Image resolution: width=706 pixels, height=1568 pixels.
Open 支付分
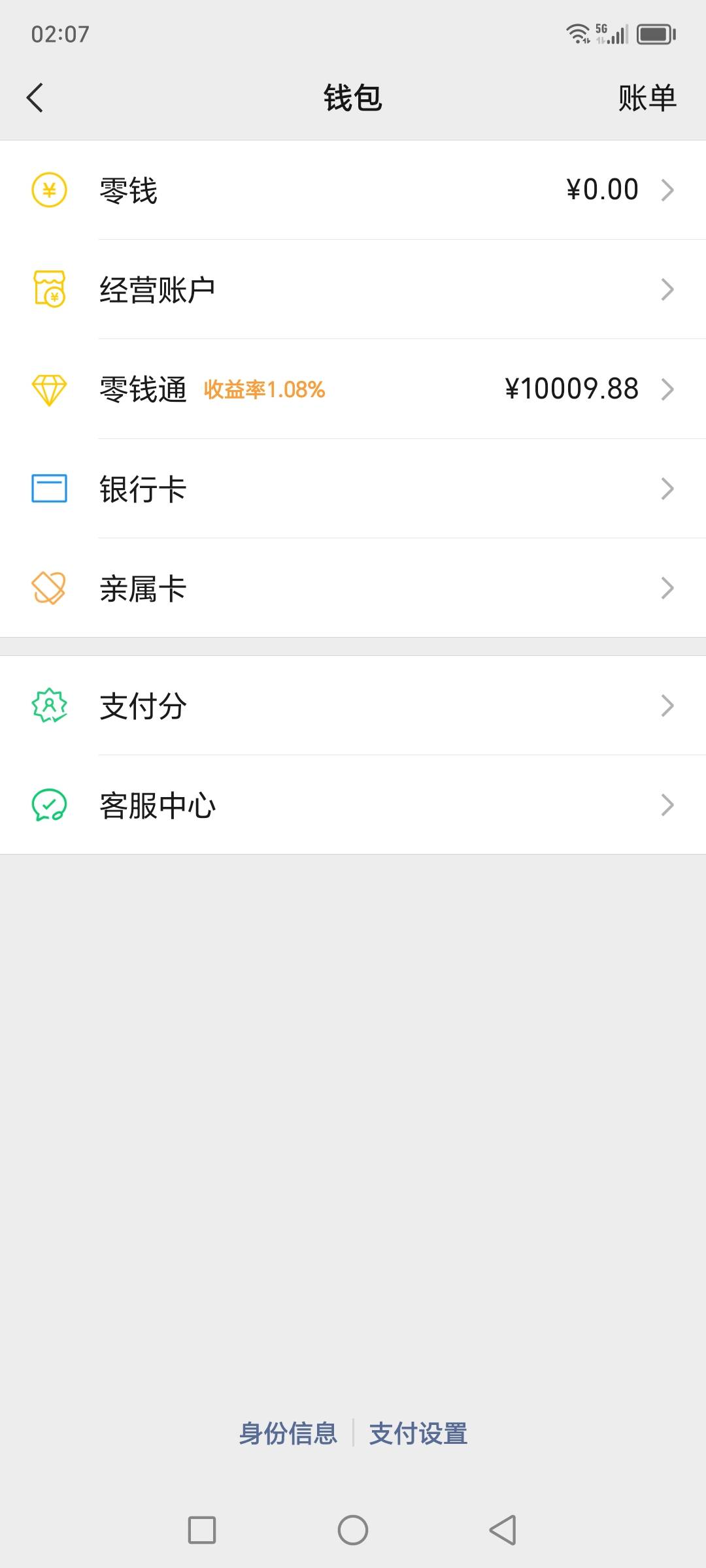353,706
